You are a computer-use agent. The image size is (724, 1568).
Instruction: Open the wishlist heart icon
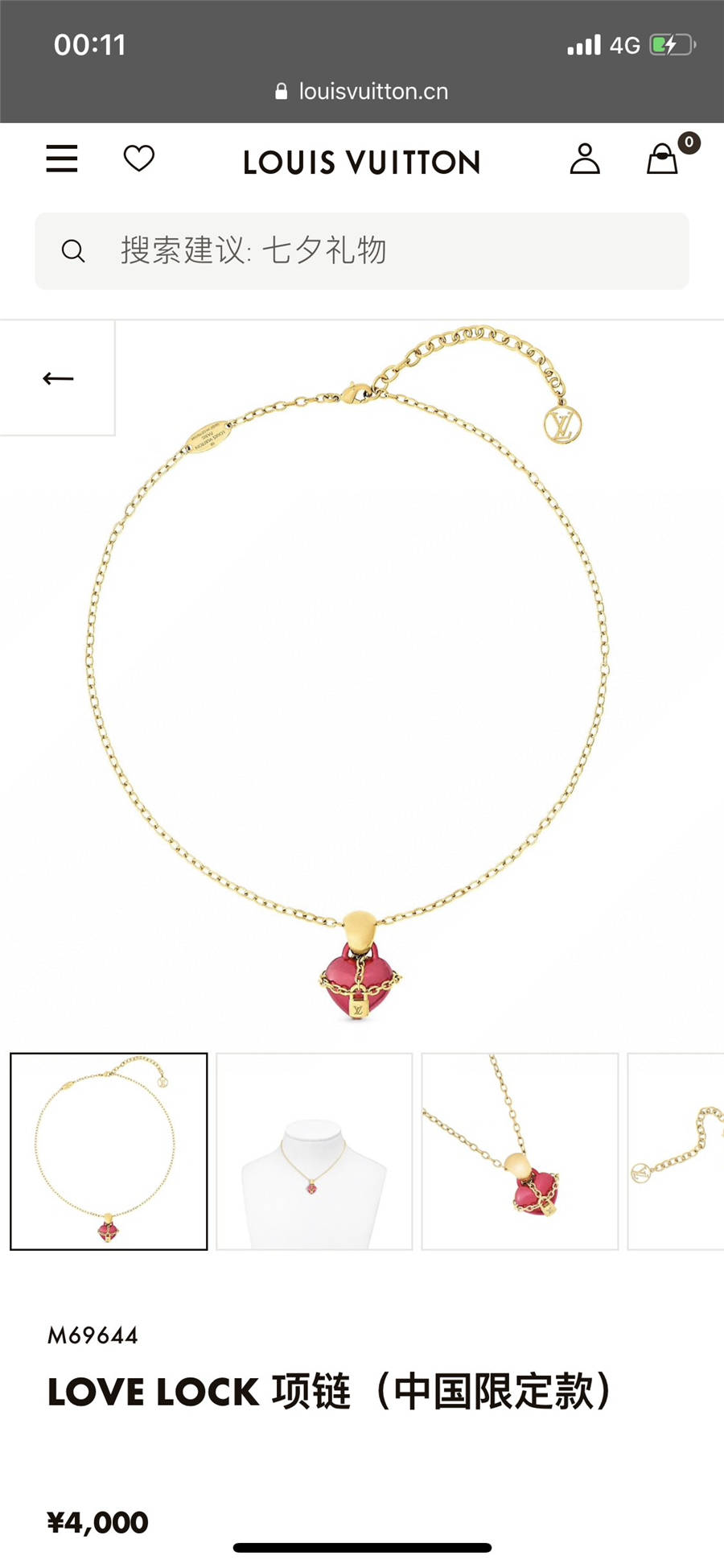coord(138,159)
